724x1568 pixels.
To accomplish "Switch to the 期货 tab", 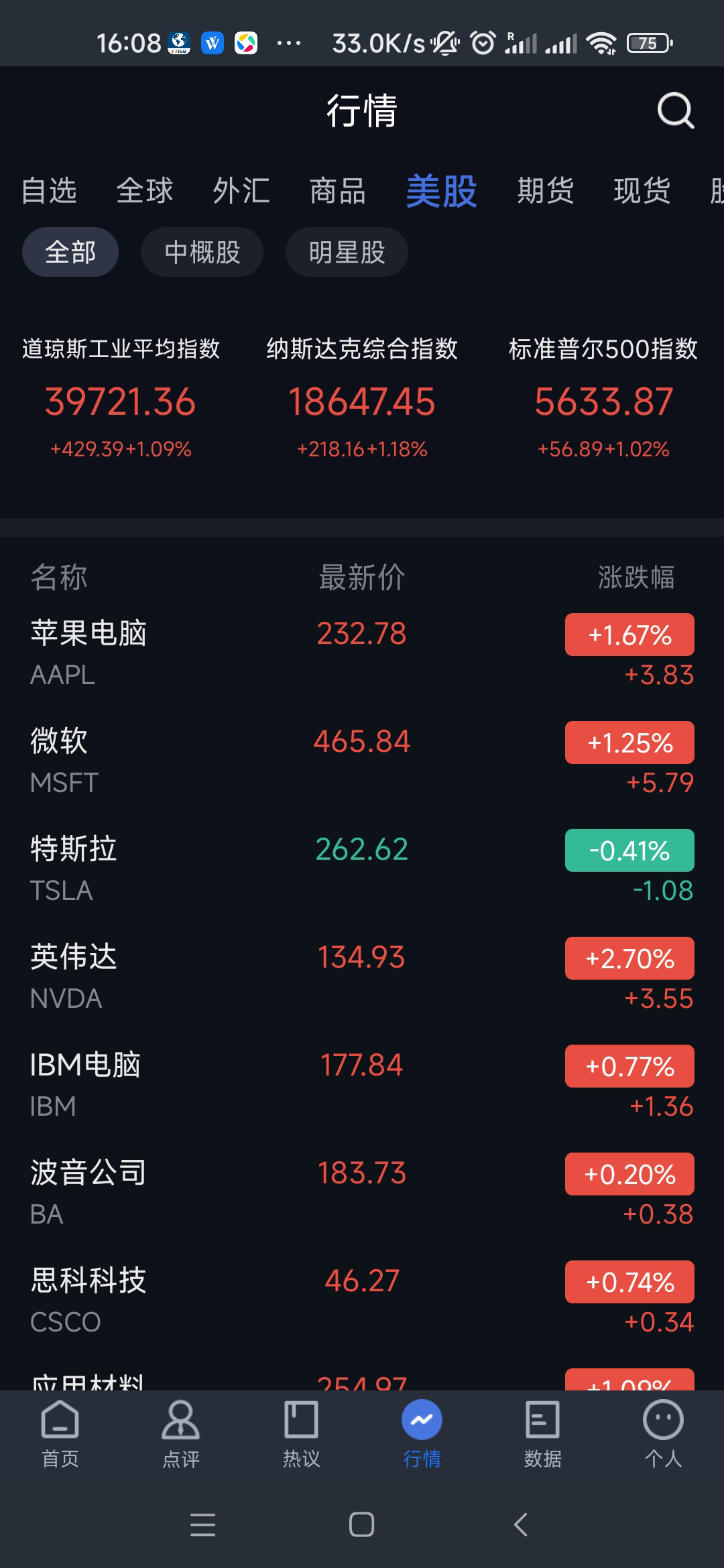I will click(546, 191).
